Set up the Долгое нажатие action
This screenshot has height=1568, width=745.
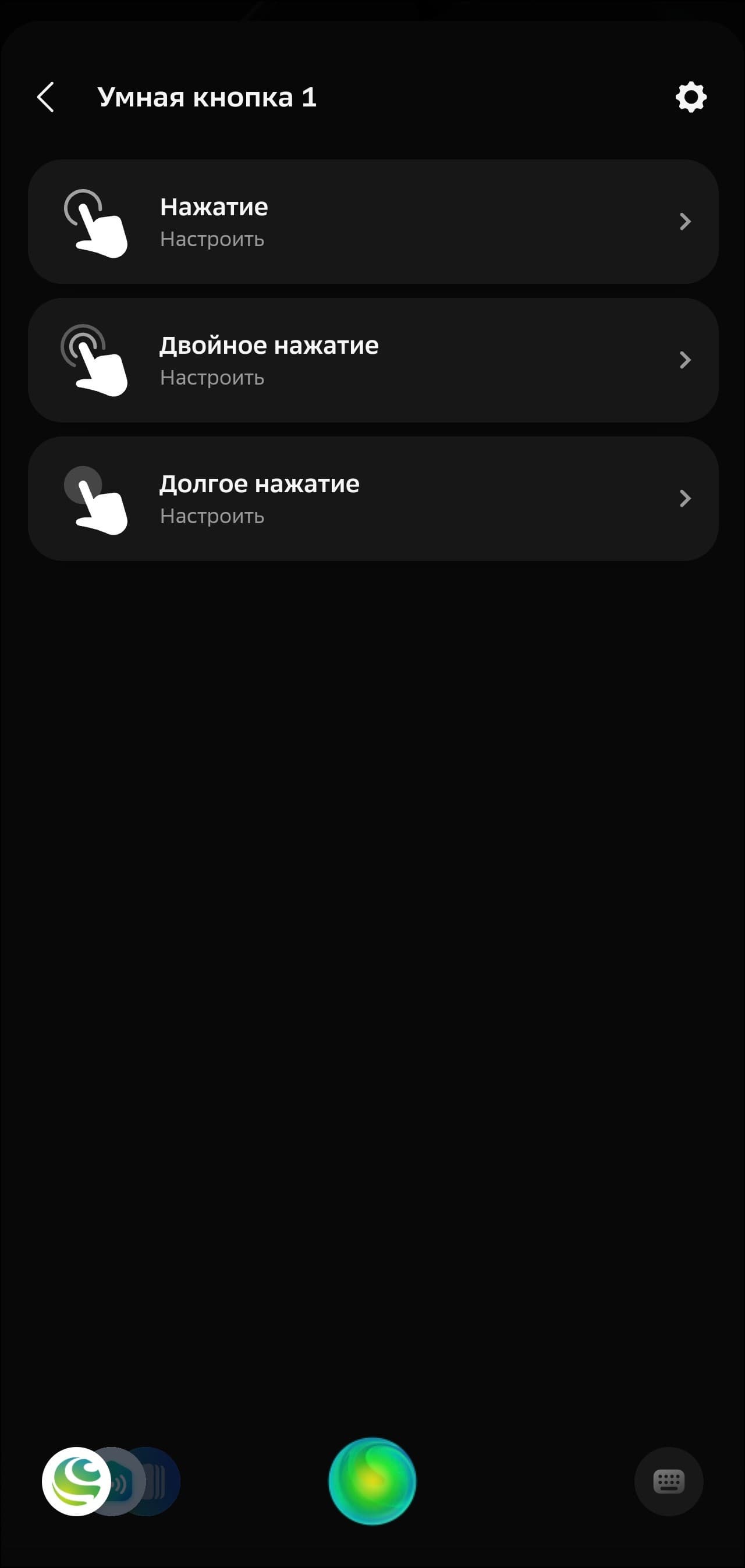pyautogui.click(x=373, y=499)
